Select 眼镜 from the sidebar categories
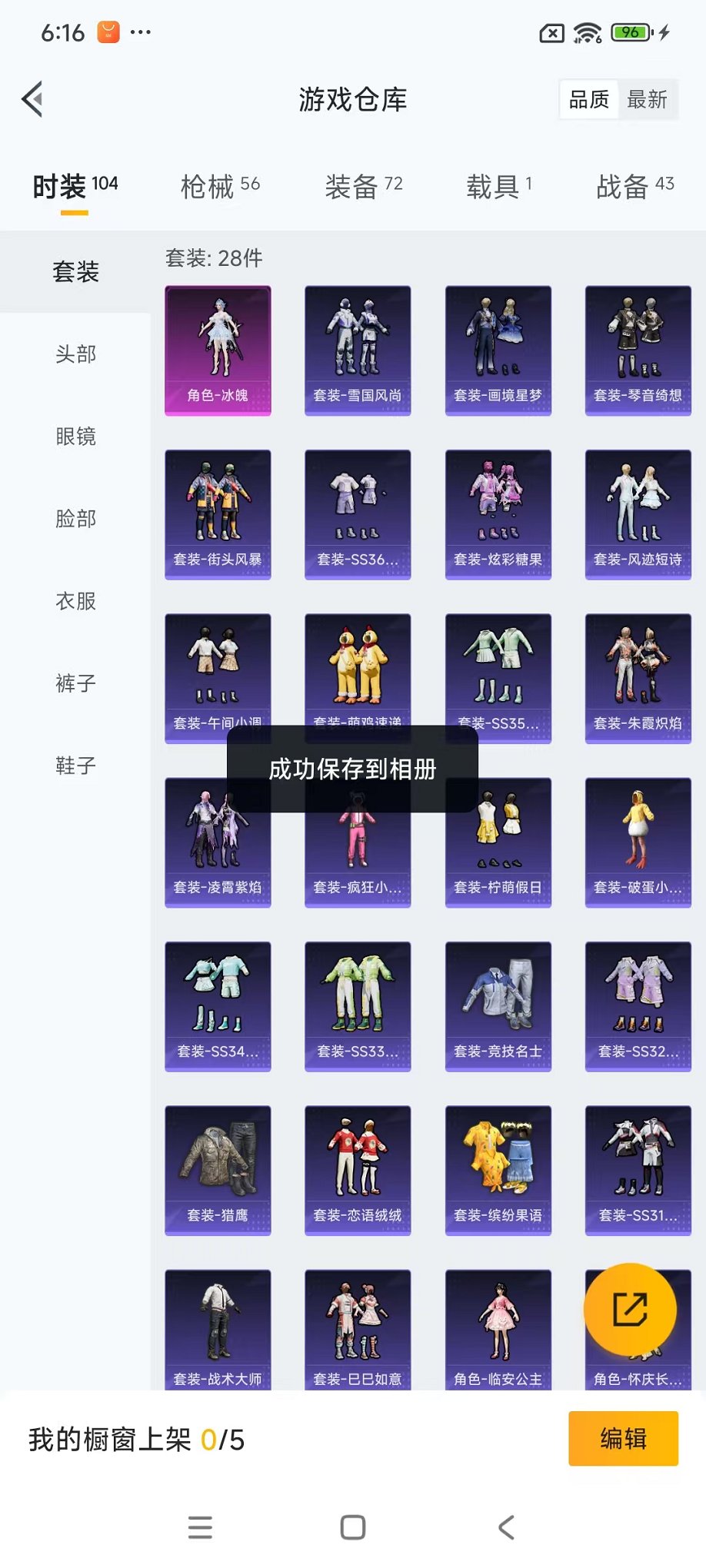This screenshot has width=706, height=1568. click(75, 437)
